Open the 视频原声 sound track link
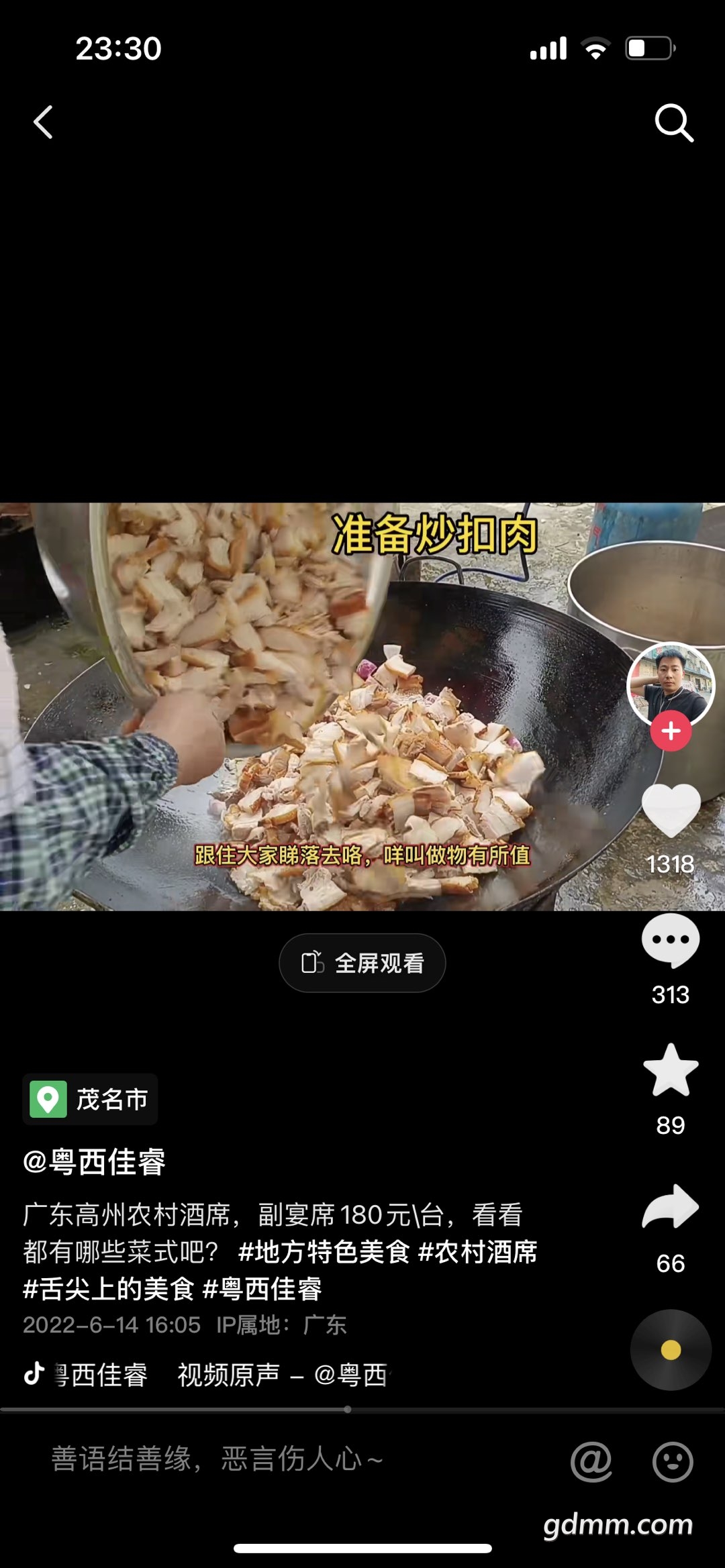725x1568 pixels. [228, 1375]
